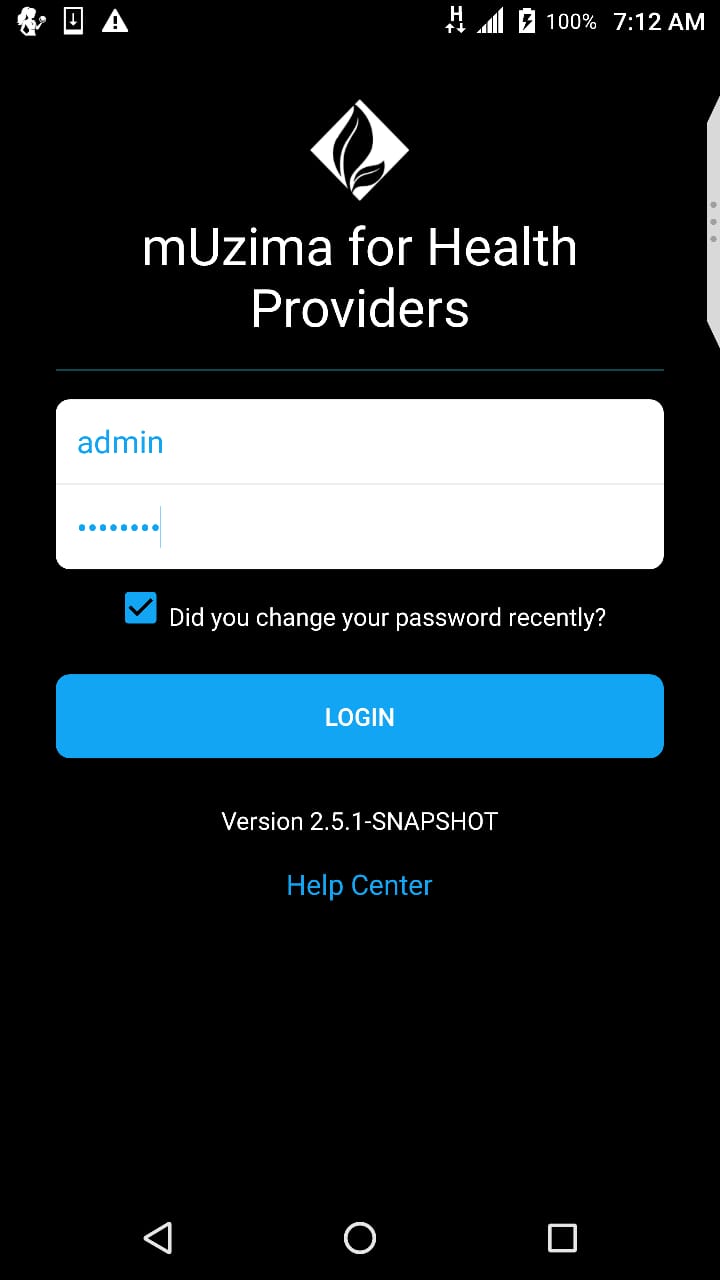720x1280 pixels.
Task: Tap the blue LOGIN button
Action: [360, 716]
